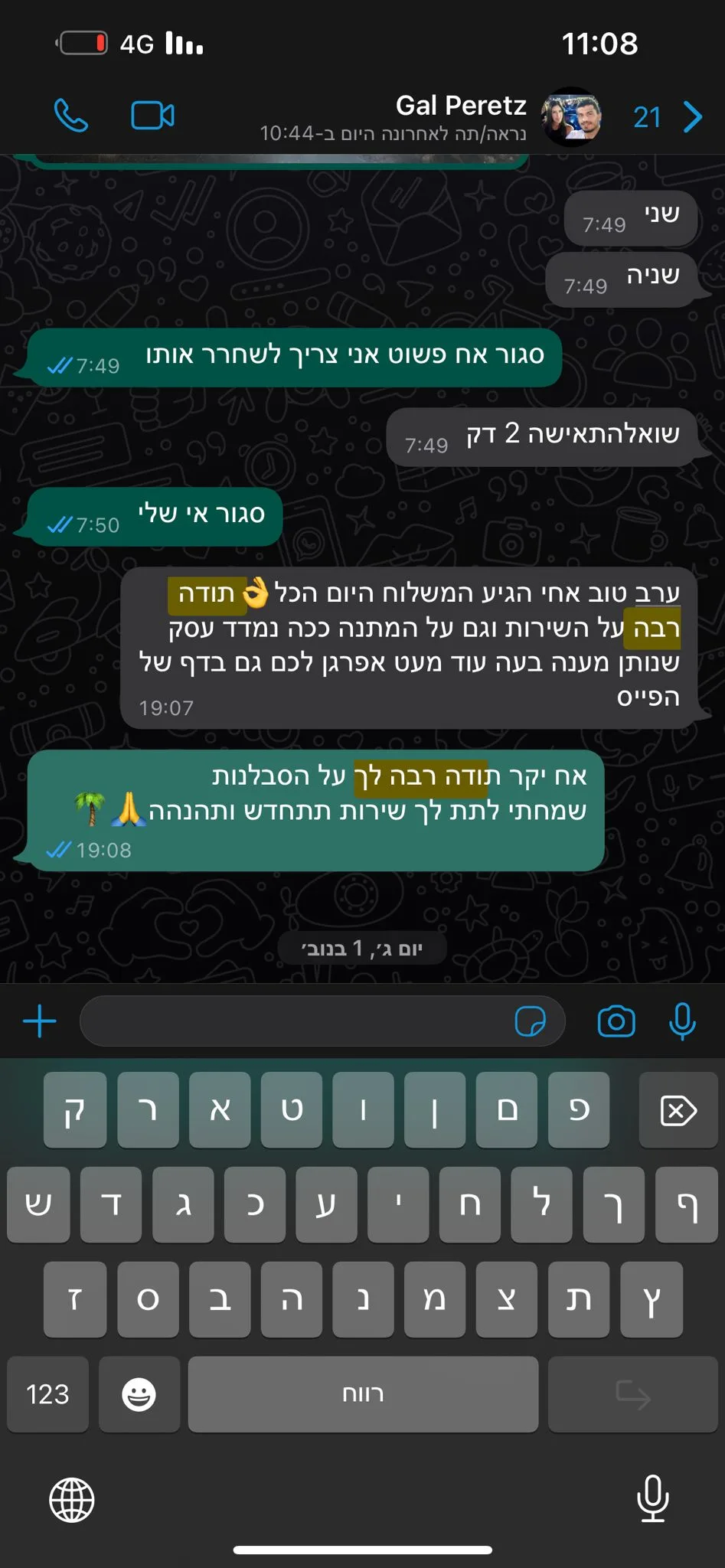The image size is (725, 1568).
Task: Record a voice message with the blue mic
Action: (682, 1021)
